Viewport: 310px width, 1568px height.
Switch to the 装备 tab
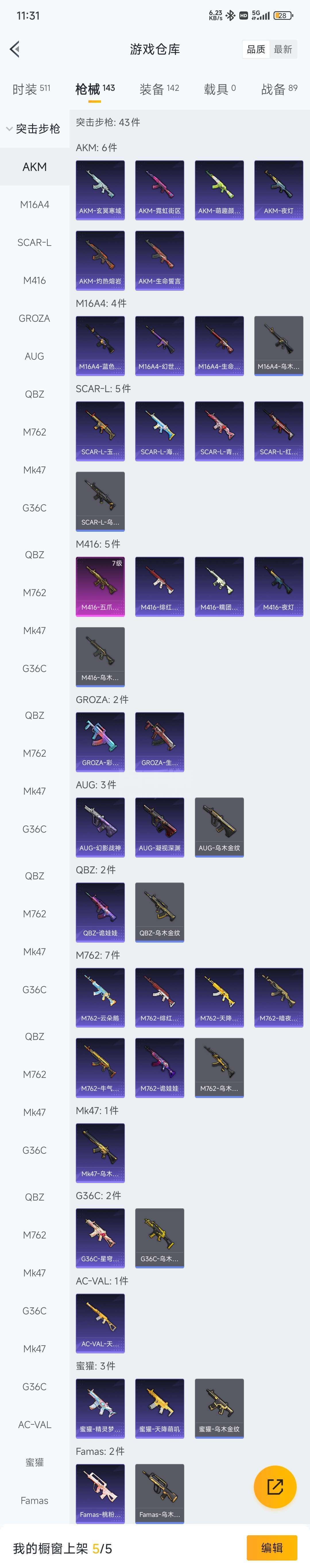(x=159, y=89)
